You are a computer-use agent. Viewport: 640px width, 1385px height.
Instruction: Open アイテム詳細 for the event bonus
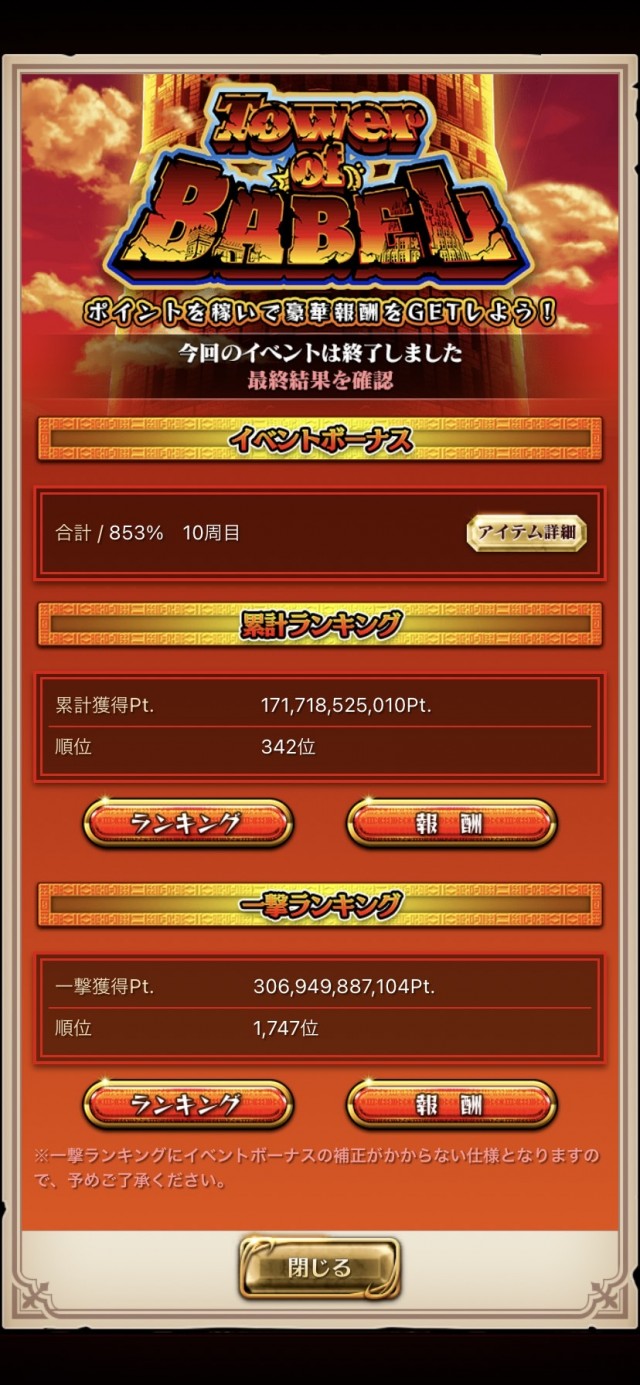526,533
